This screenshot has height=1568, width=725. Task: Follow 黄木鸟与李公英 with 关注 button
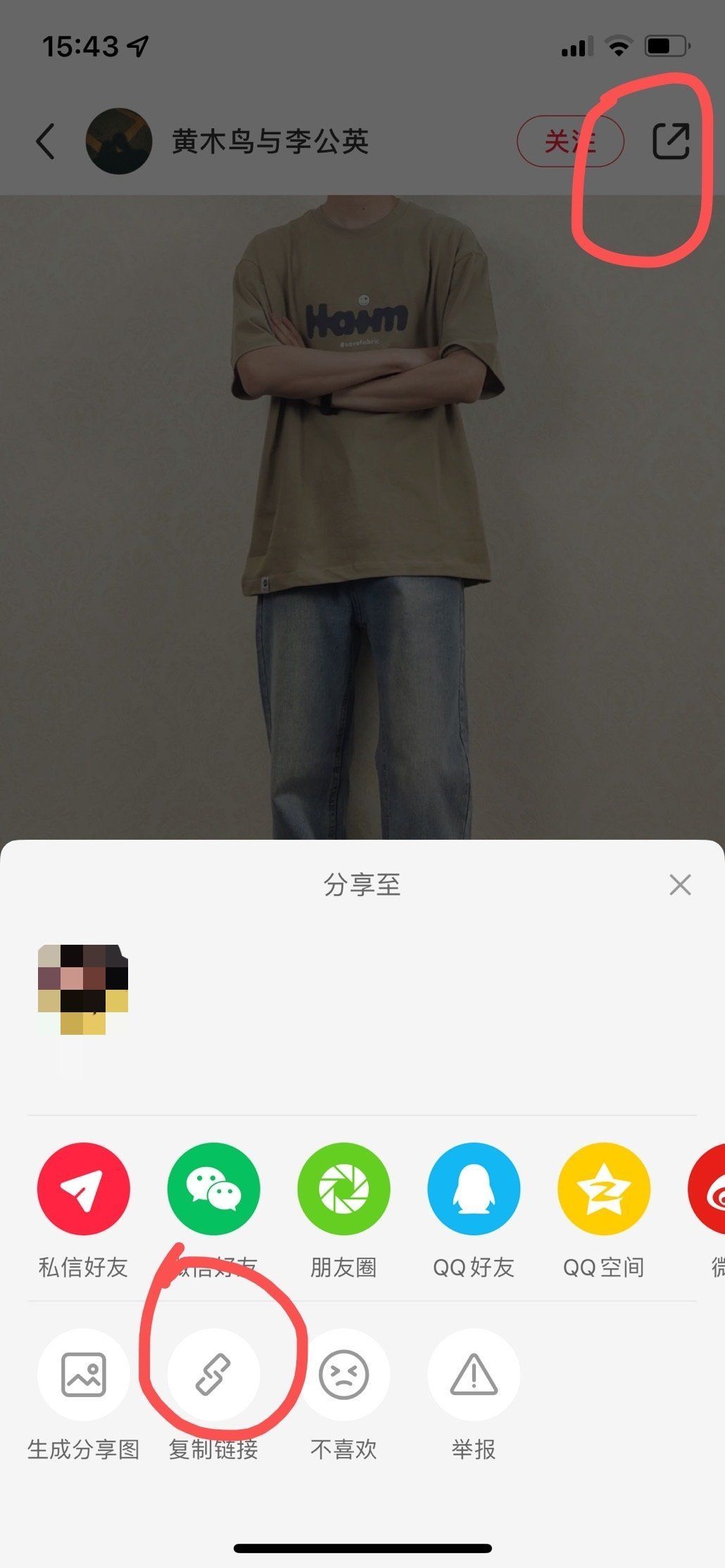(570, 141)
